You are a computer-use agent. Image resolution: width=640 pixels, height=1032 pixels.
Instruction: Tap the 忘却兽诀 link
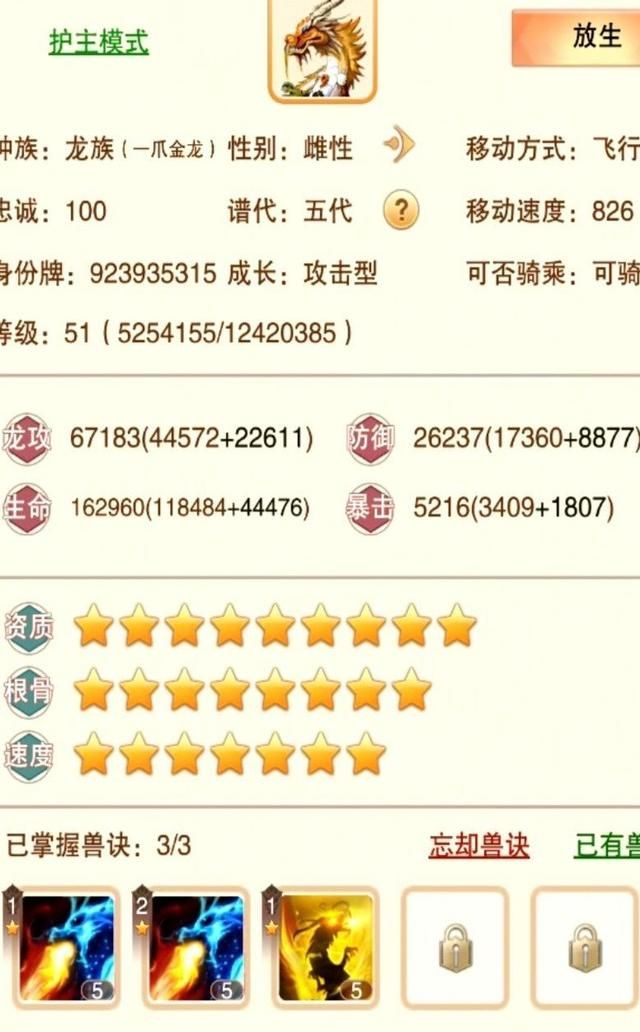(x=479, y=846)
